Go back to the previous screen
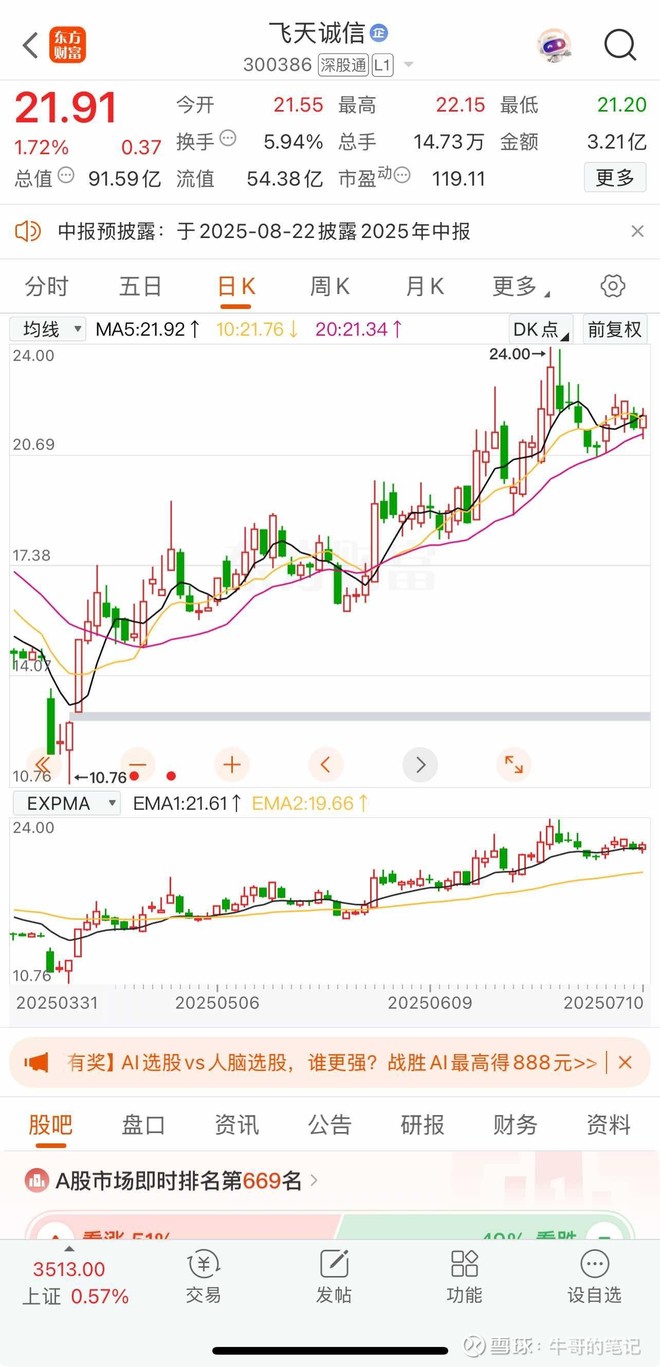The width and height of the screenshot is (660, 1367). pyautogui.click(x=30, y=45)
